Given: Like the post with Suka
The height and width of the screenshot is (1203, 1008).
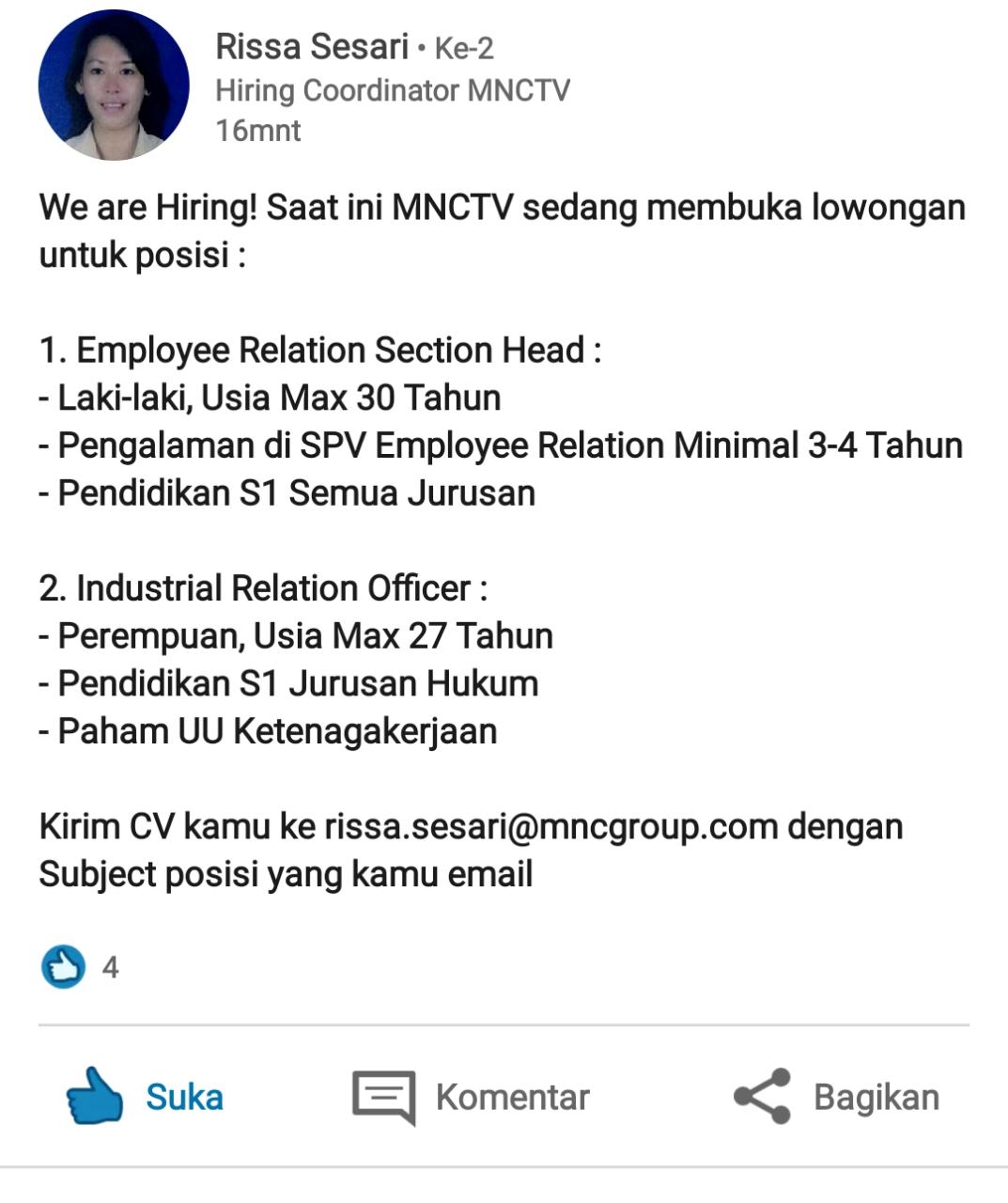Looking at the screenshot, I should (x=146, y=1096).
